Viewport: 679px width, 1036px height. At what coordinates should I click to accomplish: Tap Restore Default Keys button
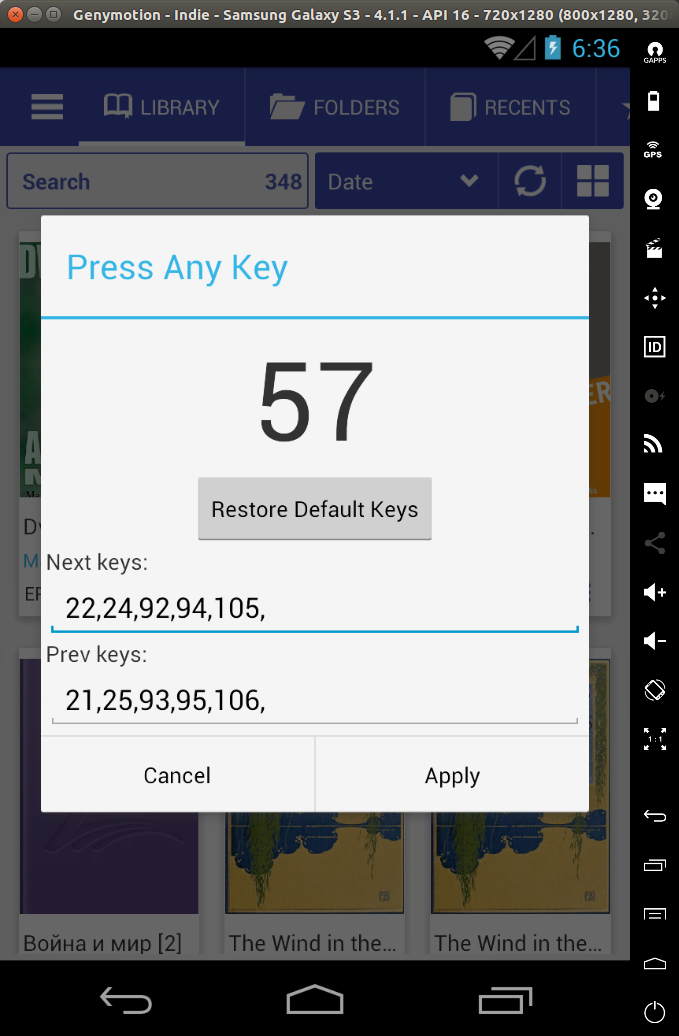tap(314, 509)
